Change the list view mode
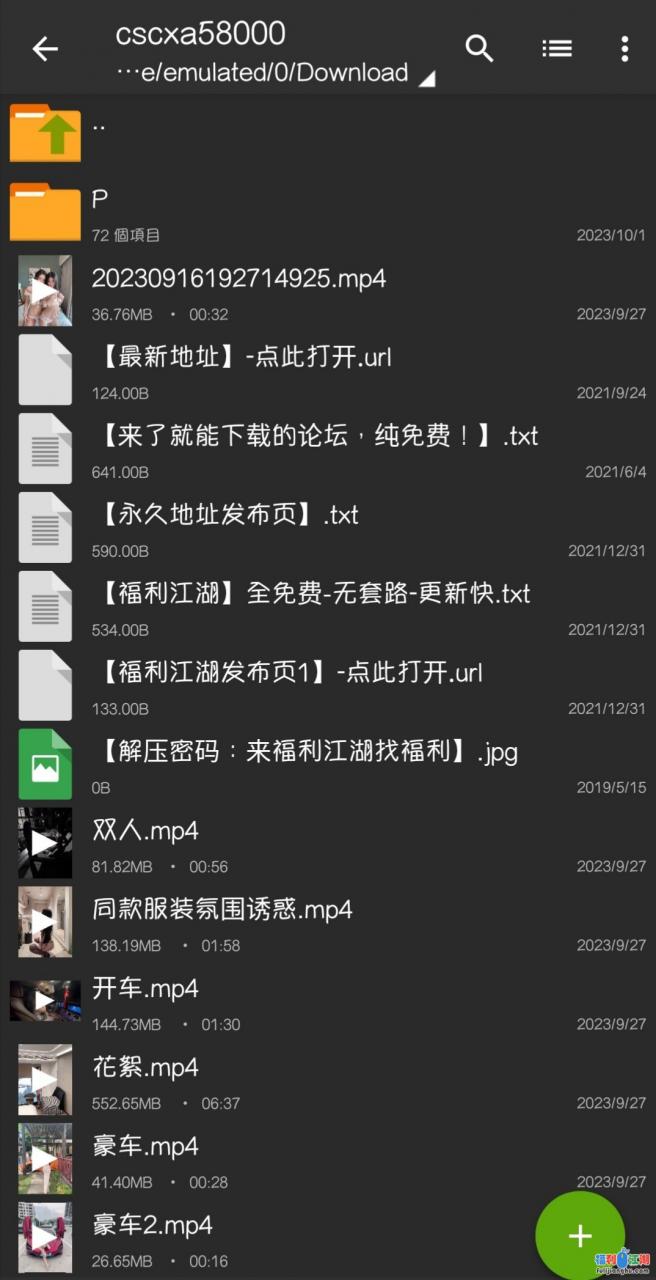Screen dimensions: 656x1280 557,49
